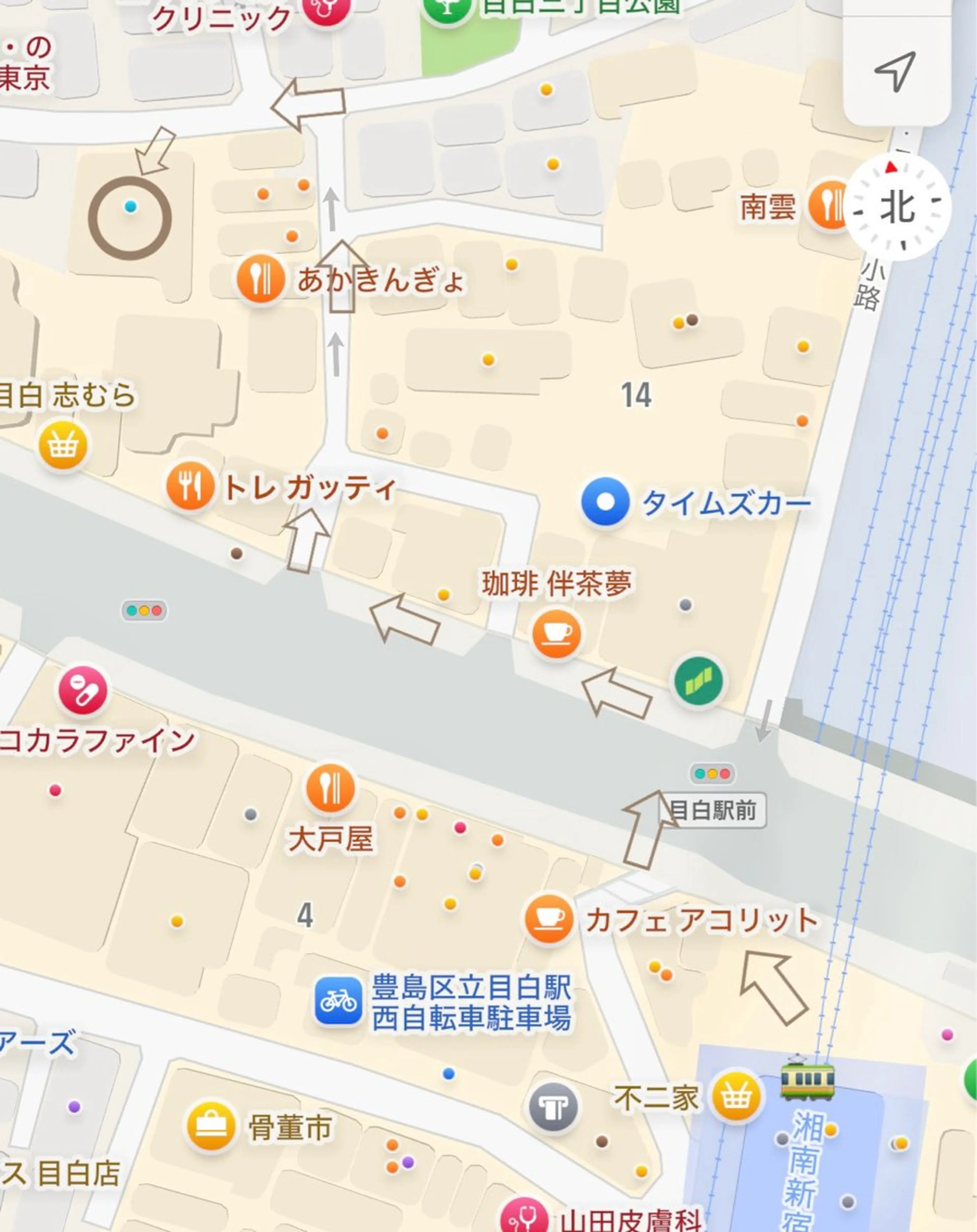Open the ココカラファイン pharmacy pin
The image size is (977, 1232).
pyautogui.click(x=83, y=691)
